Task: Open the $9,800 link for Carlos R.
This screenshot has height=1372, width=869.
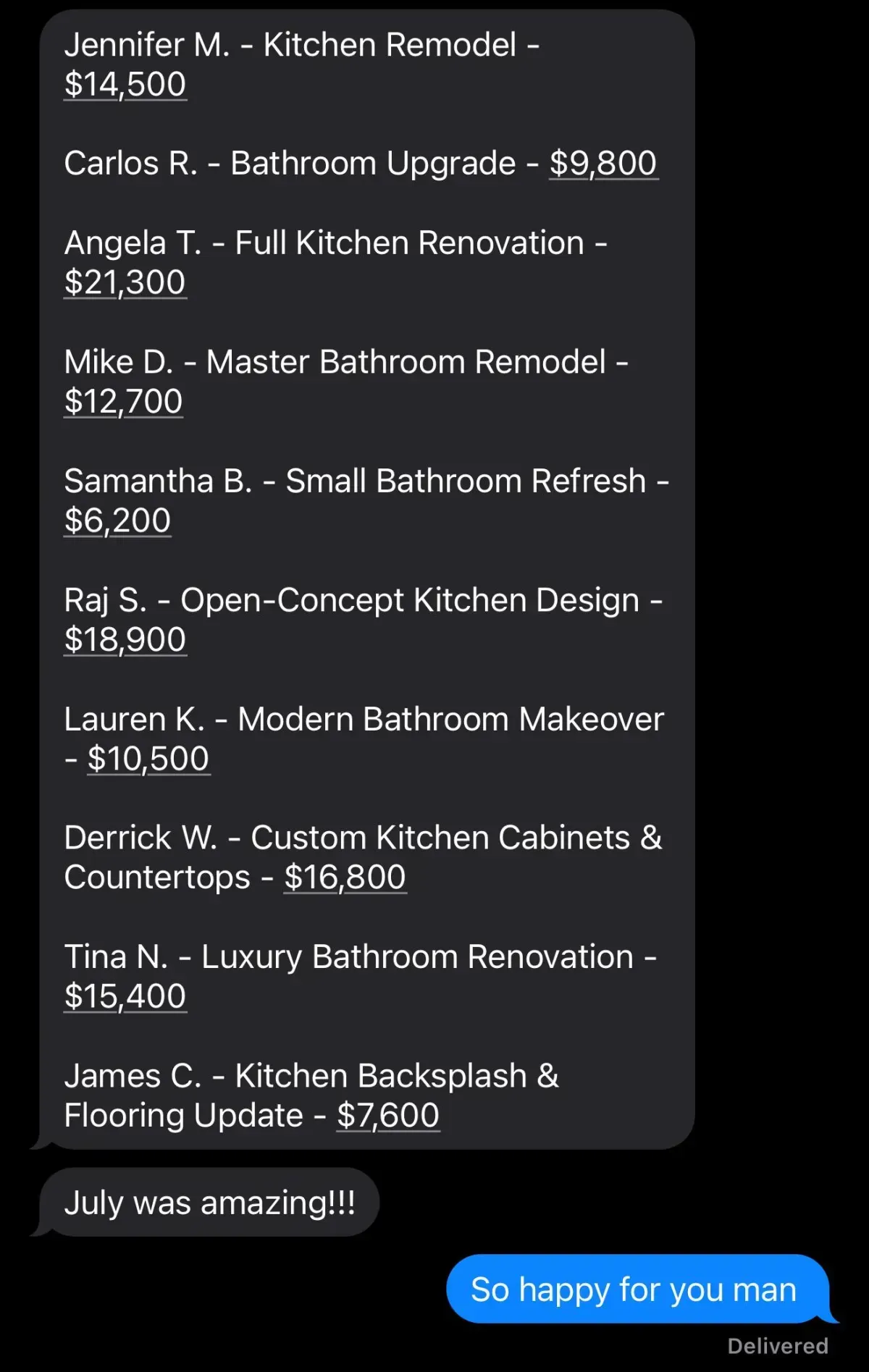Action: (x=603, y=163)
